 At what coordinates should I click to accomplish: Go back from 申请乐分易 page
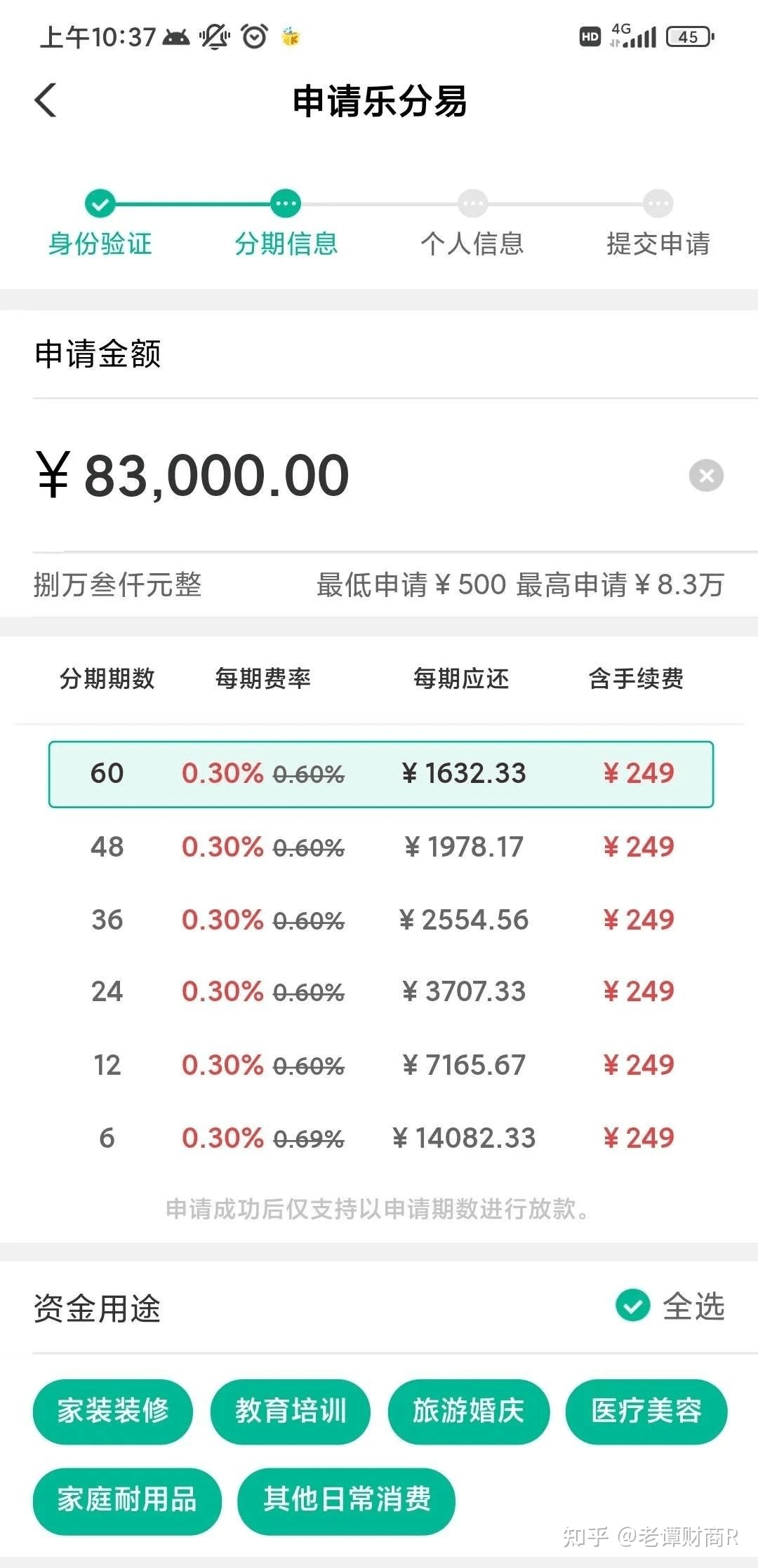[46, 100]
